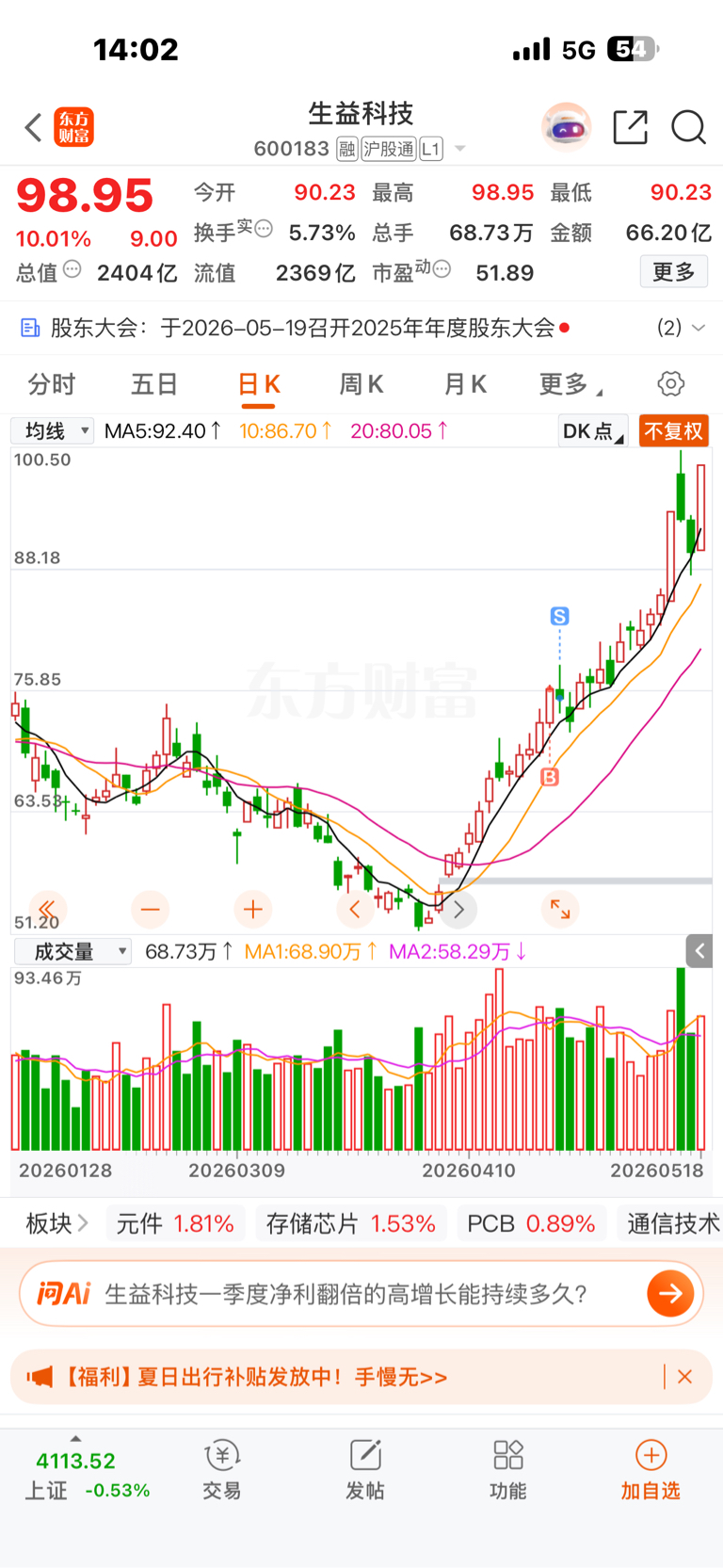Go back using the top-left arrow
The image size is (723, 1568).
click(34, 127)
